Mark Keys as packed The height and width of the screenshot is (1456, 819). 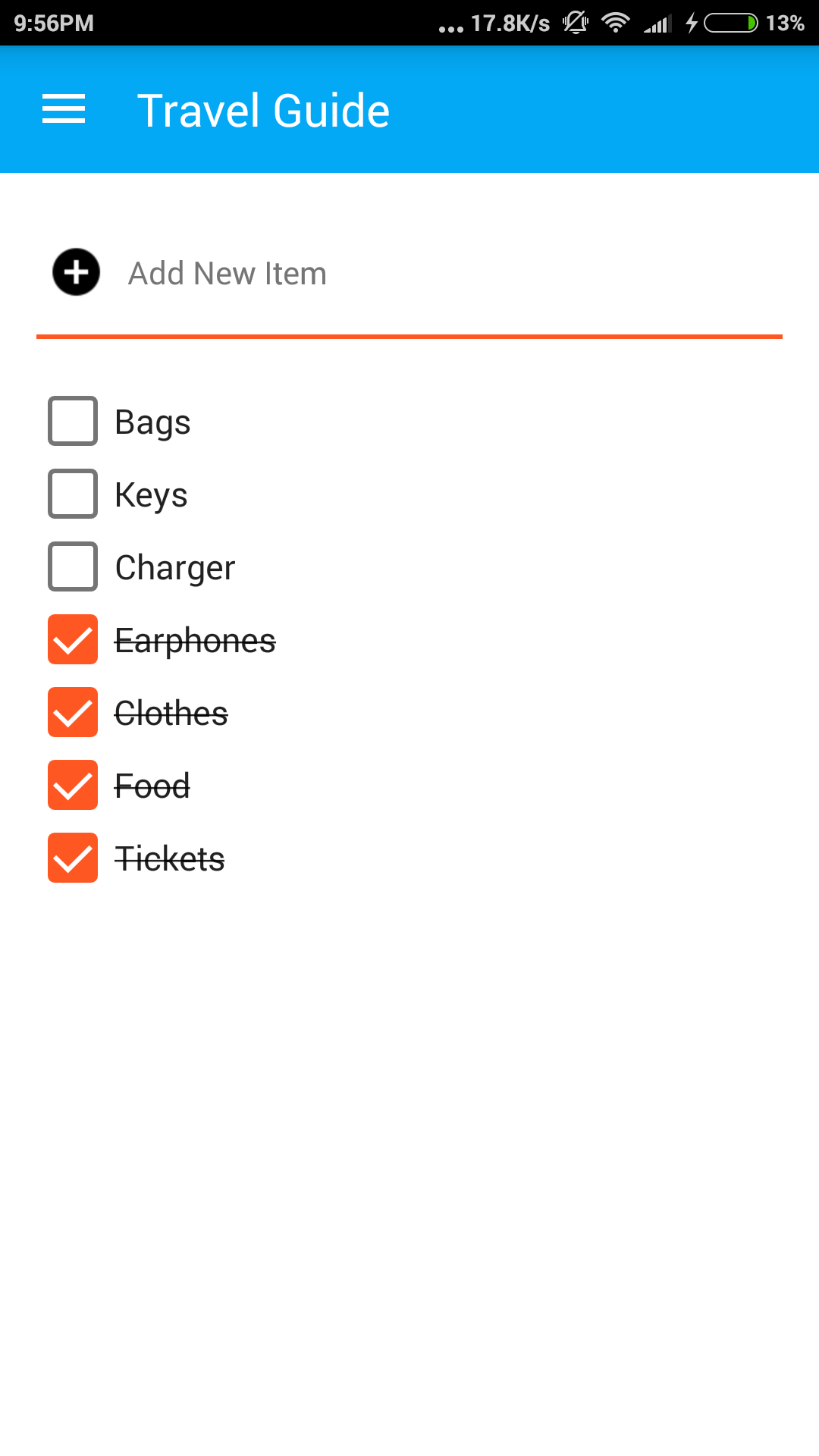tap(73, 494)
